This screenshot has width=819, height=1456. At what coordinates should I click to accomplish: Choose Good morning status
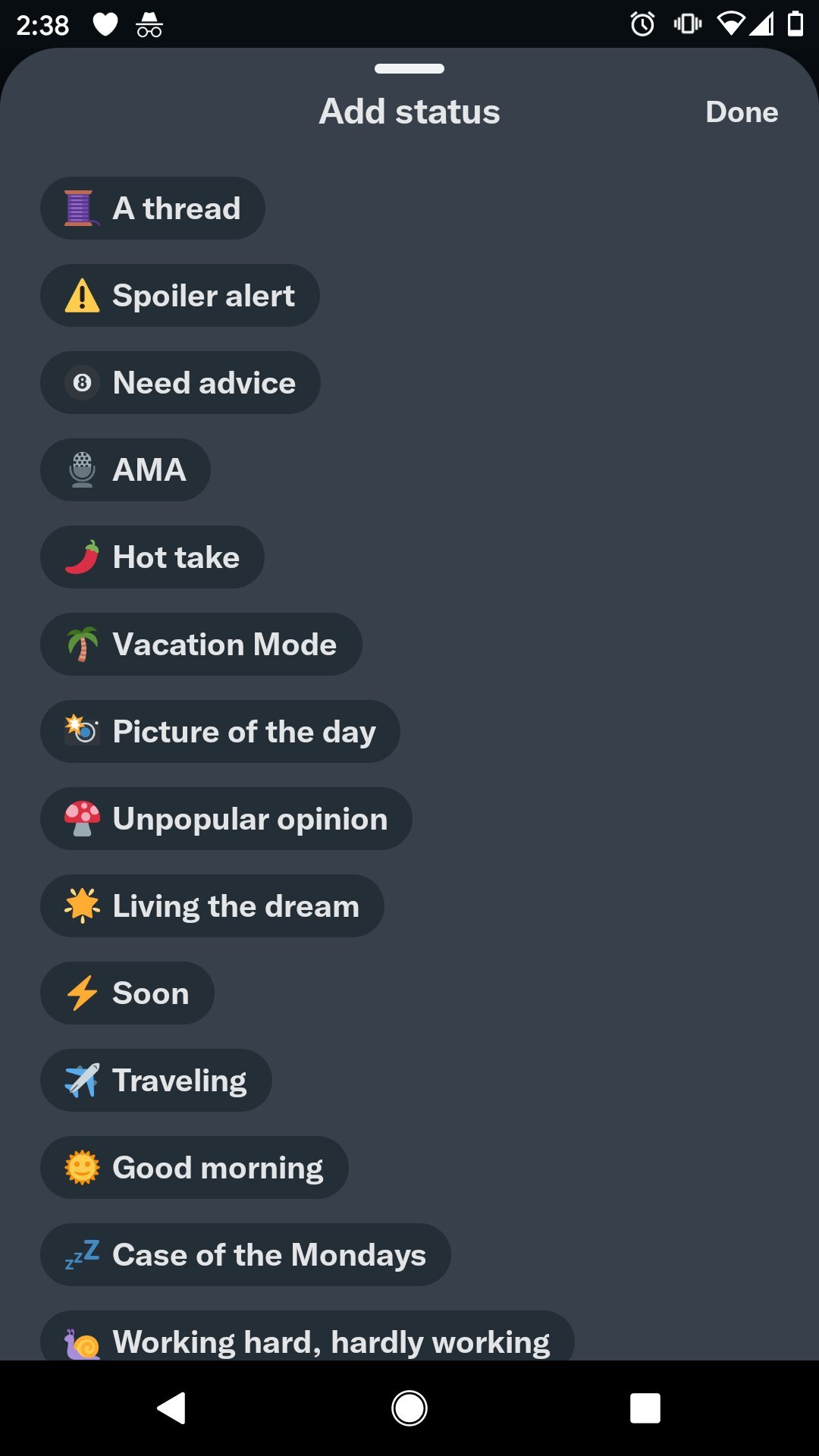194,1168
